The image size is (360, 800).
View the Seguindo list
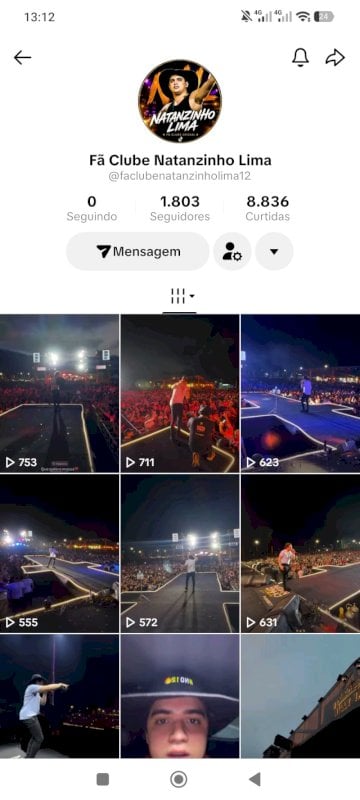tap(92, 208)
